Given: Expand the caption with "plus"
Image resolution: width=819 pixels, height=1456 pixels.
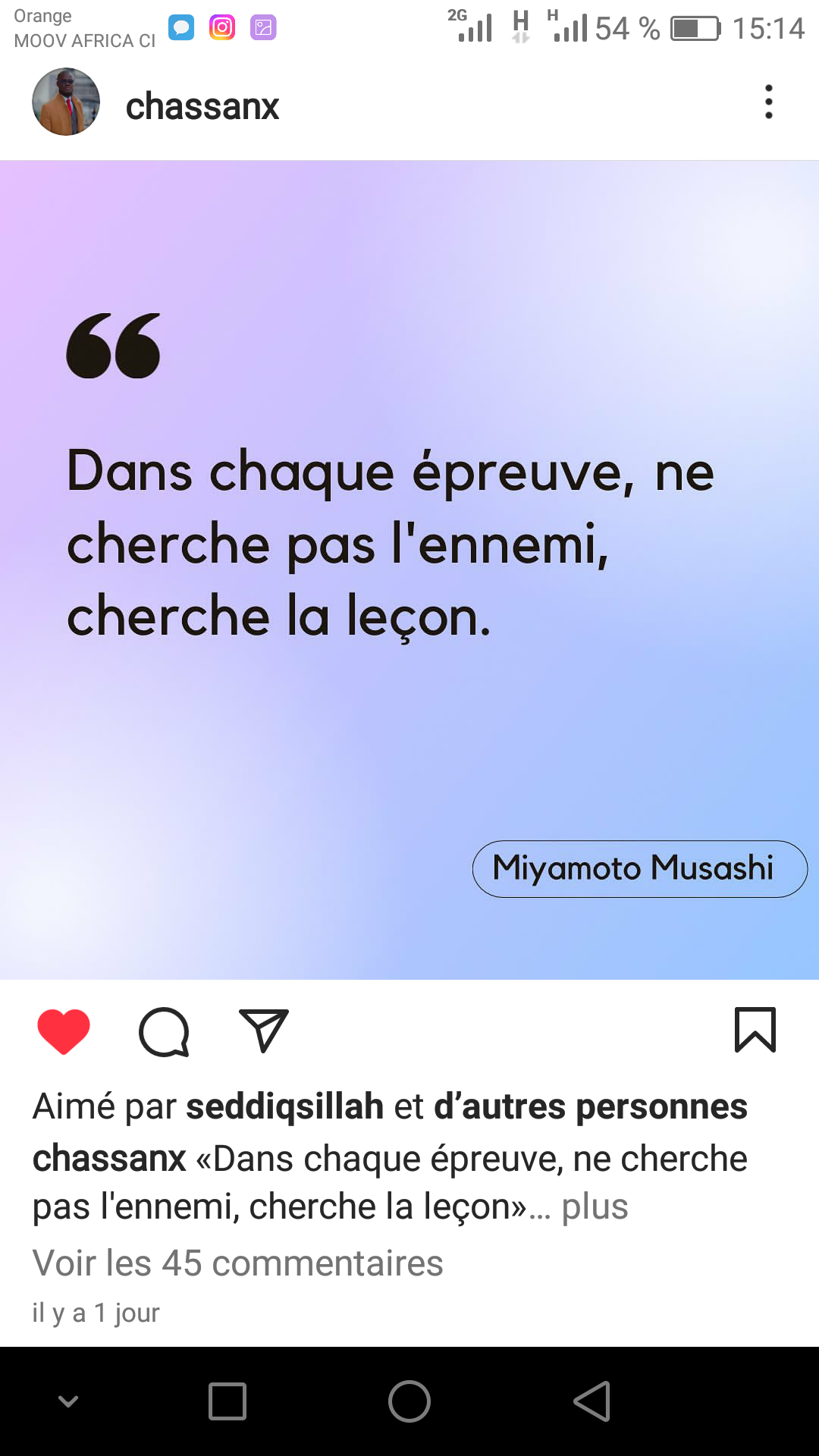Looking at the screenshot, I should (x=595, y=1207).
